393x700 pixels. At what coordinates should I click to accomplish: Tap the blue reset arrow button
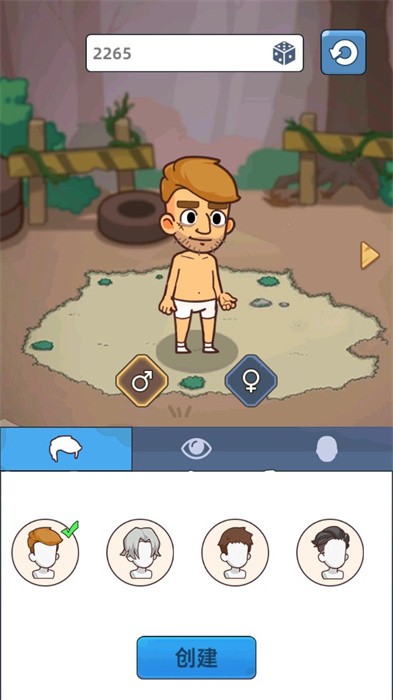pos(343,52)
